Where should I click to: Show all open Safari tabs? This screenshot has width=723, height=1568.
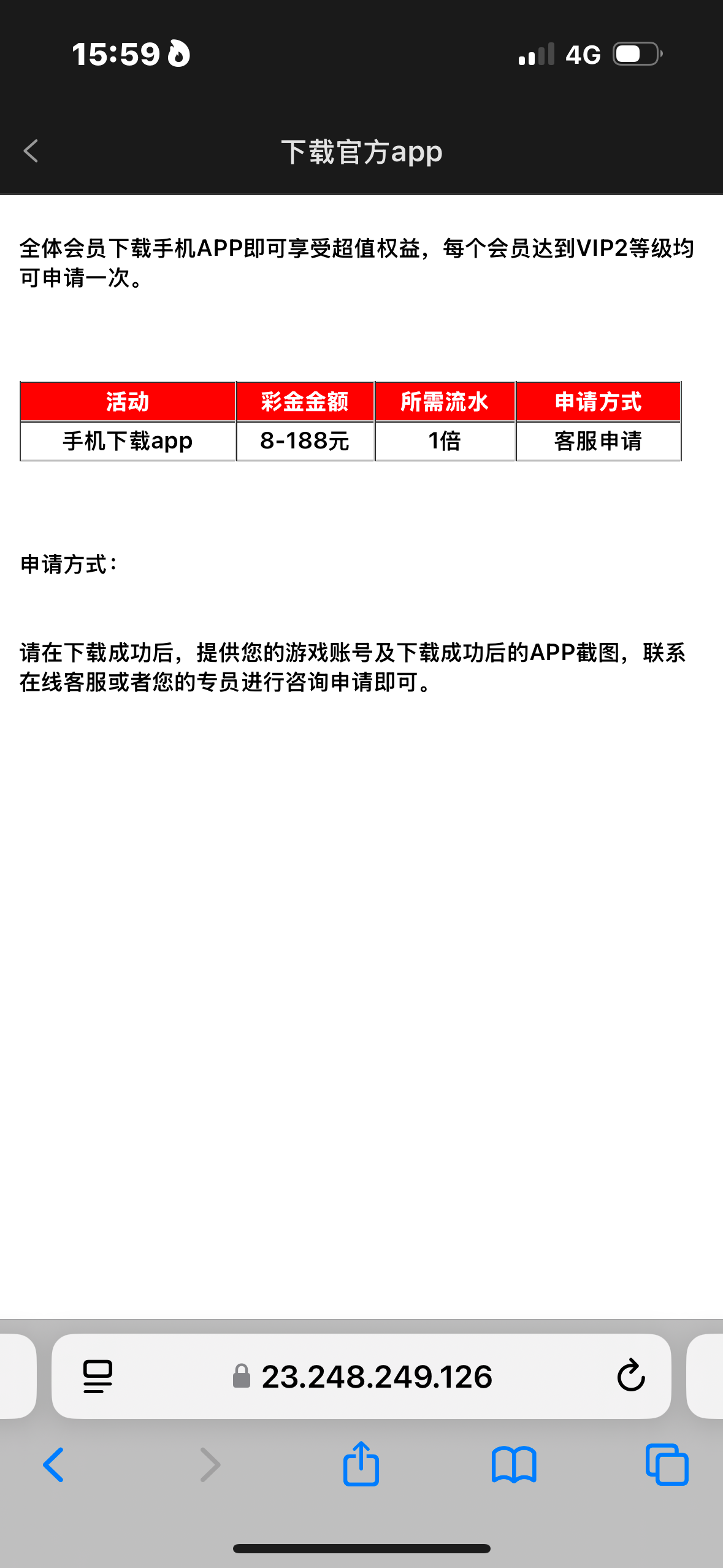pos(667,1465)
